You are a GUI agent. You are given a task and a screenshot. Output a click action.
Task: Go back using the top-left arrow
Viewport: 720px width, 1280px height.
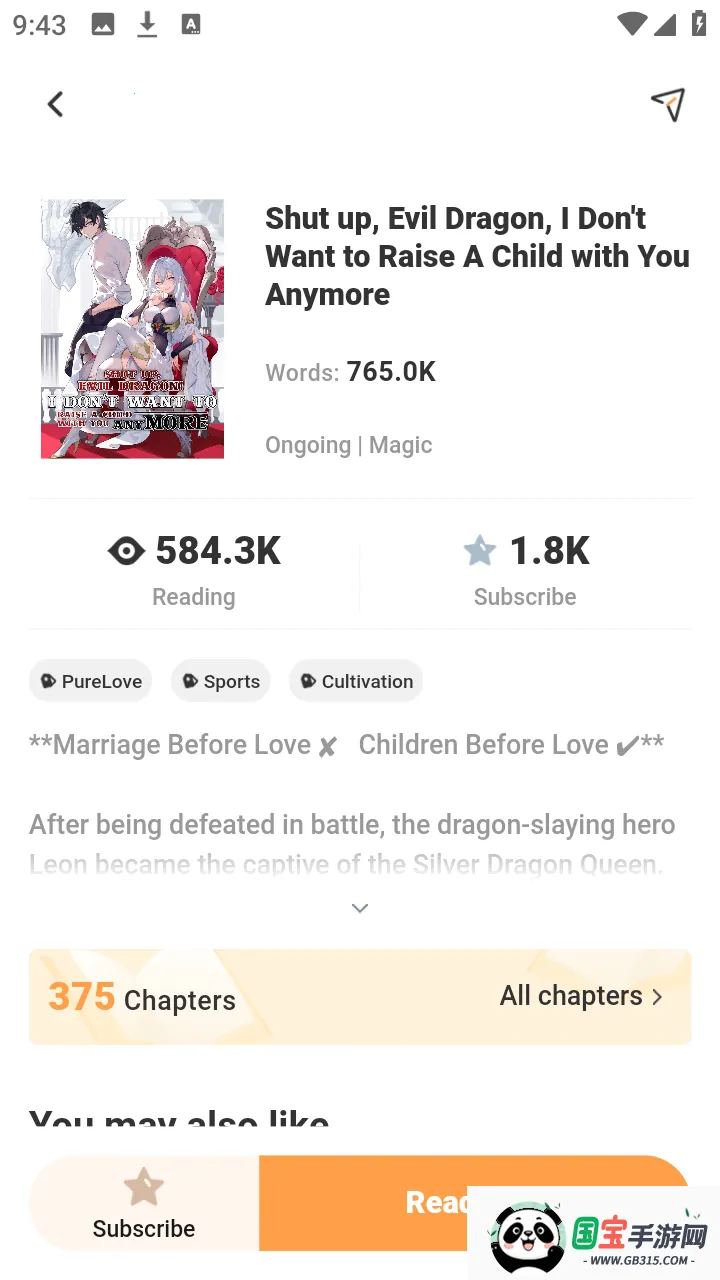coord(56,104)
